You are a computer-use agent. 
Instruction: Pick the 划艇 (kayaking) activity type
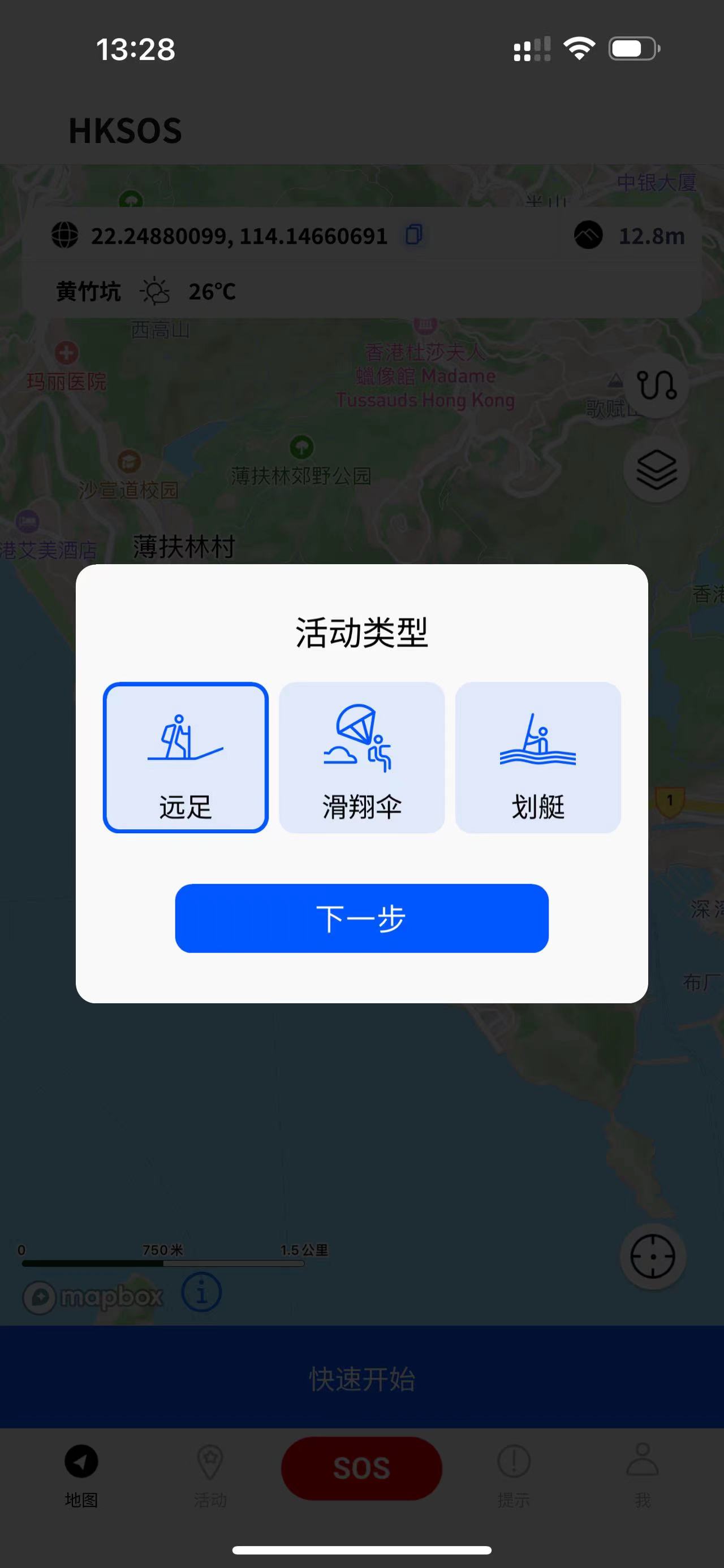tap(538, 757)
